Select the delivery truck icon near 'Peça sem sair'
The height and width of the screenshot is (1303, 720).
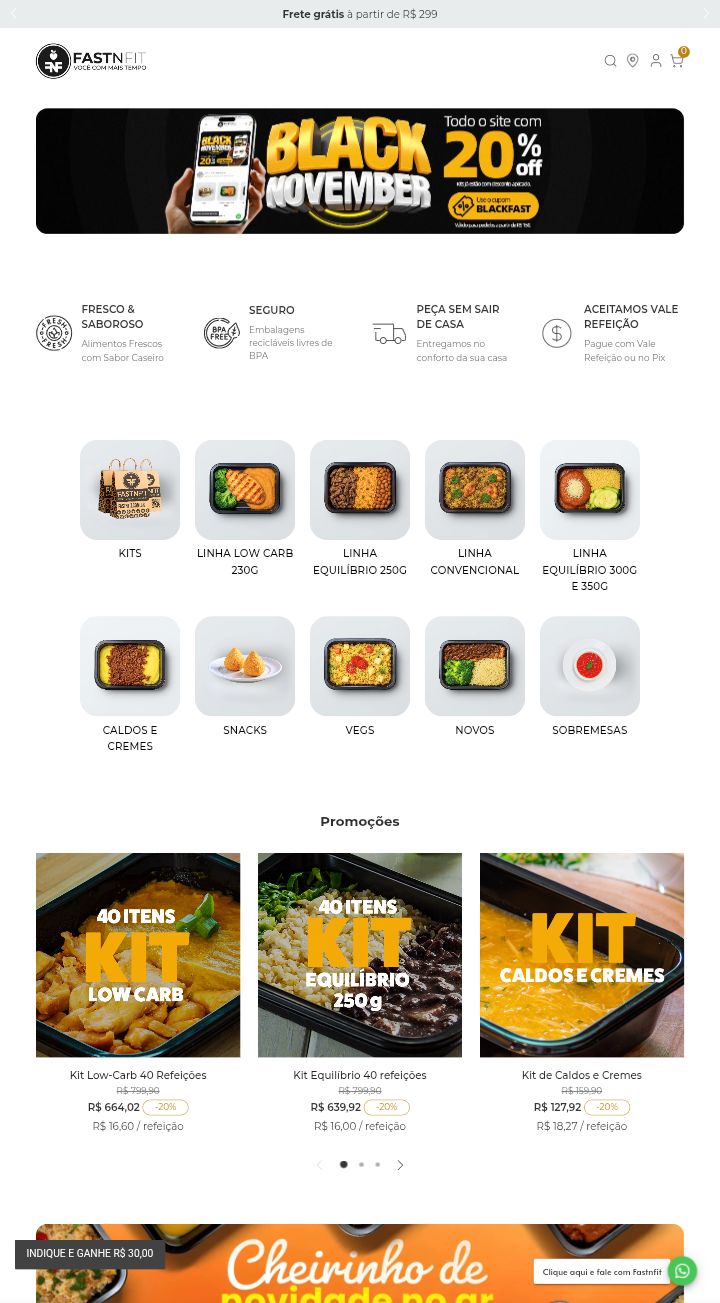click(x=389, y=333)
